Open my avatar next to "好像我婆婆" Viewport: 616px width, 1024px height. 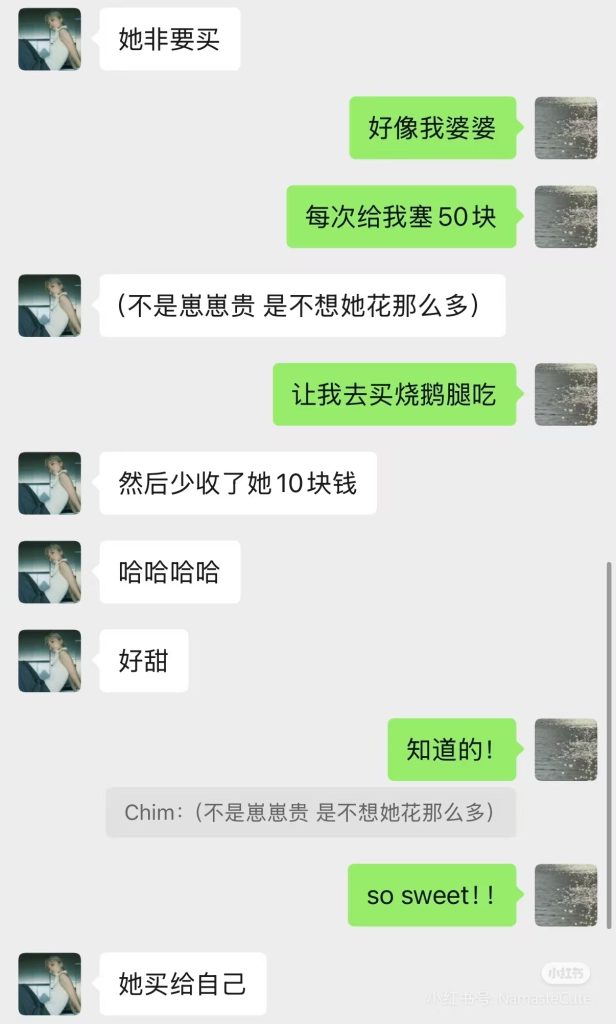click(x=566, y=128)
